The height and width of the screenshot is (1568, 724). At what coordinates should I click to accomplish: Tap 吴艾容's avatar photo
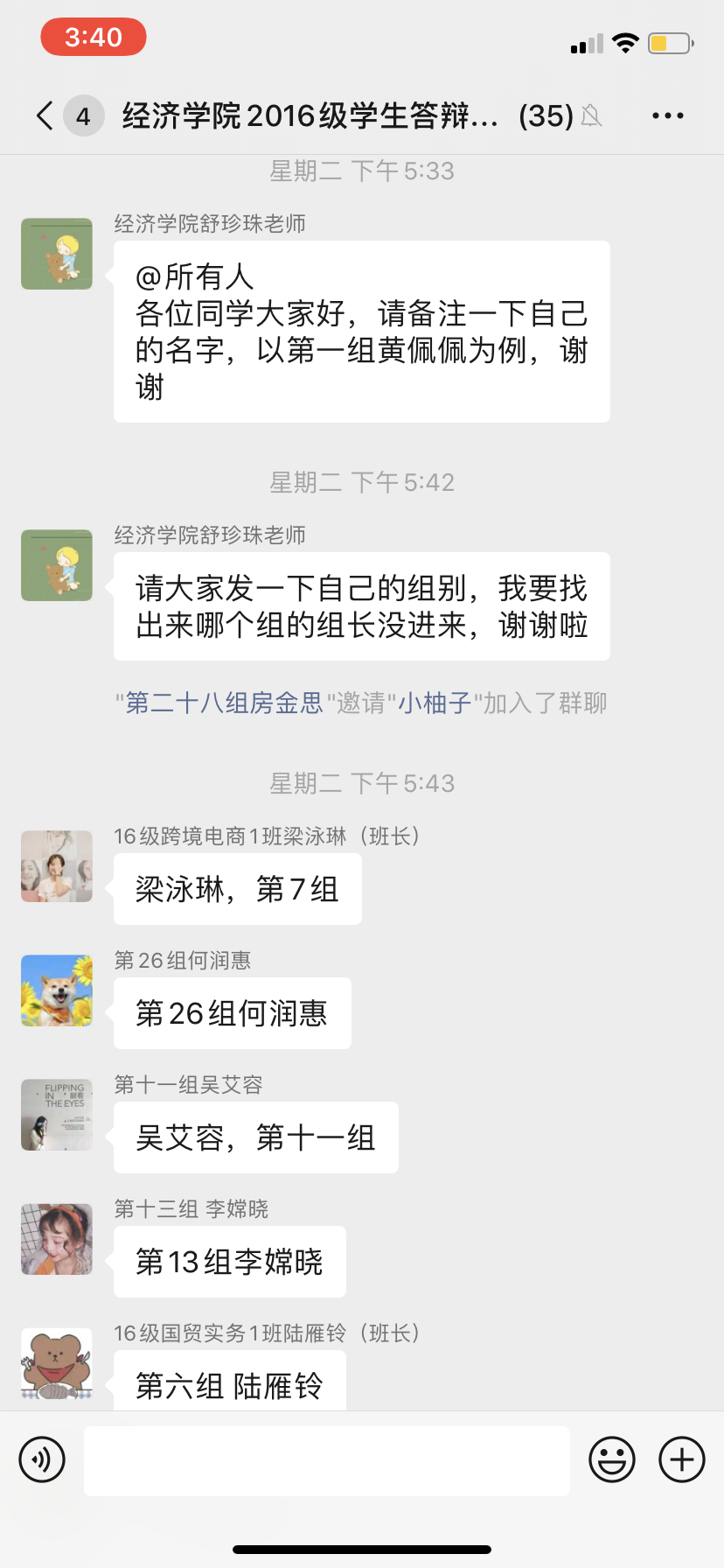[56, 1115]
